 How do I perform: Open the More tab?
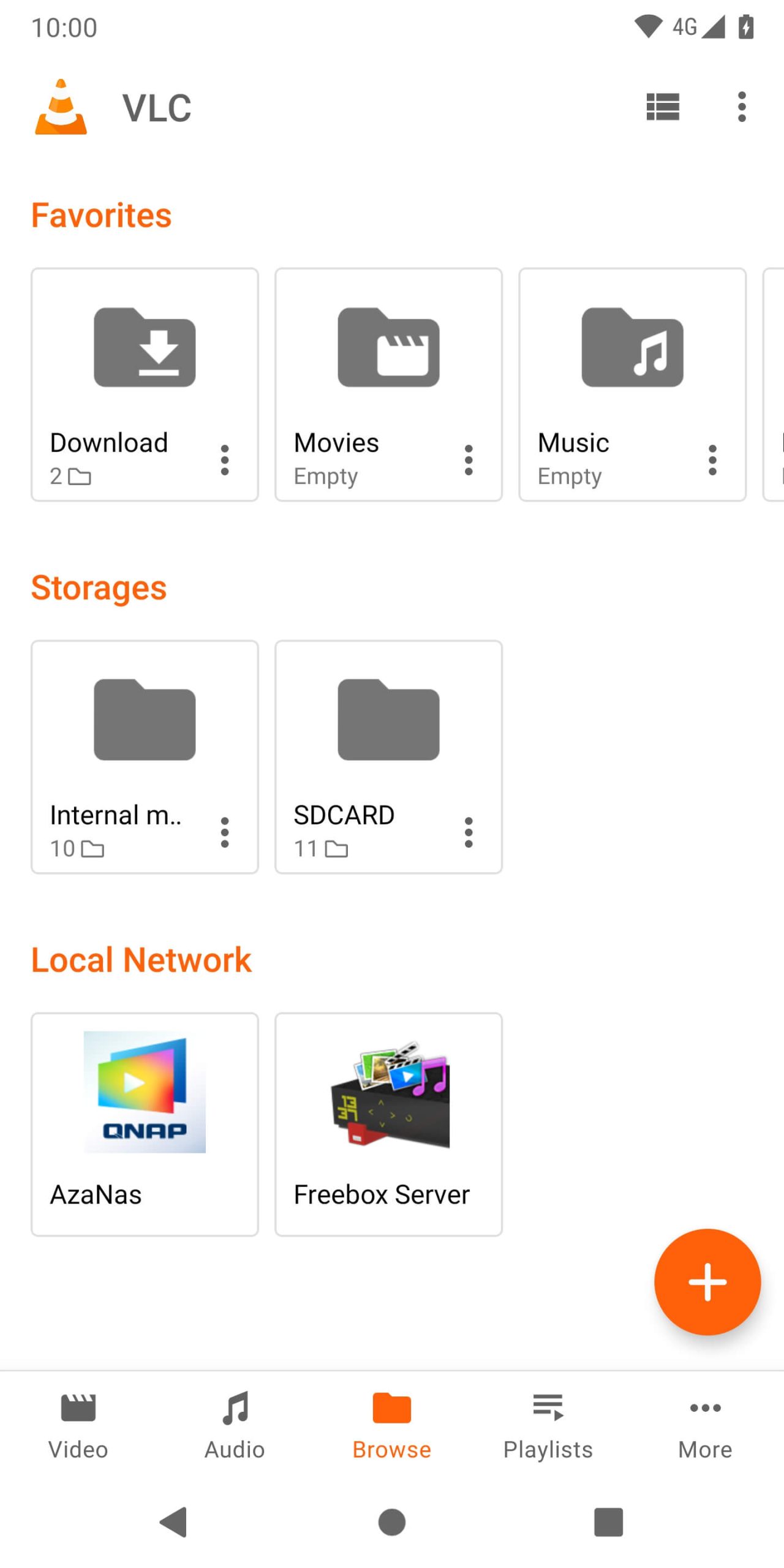705,1425
